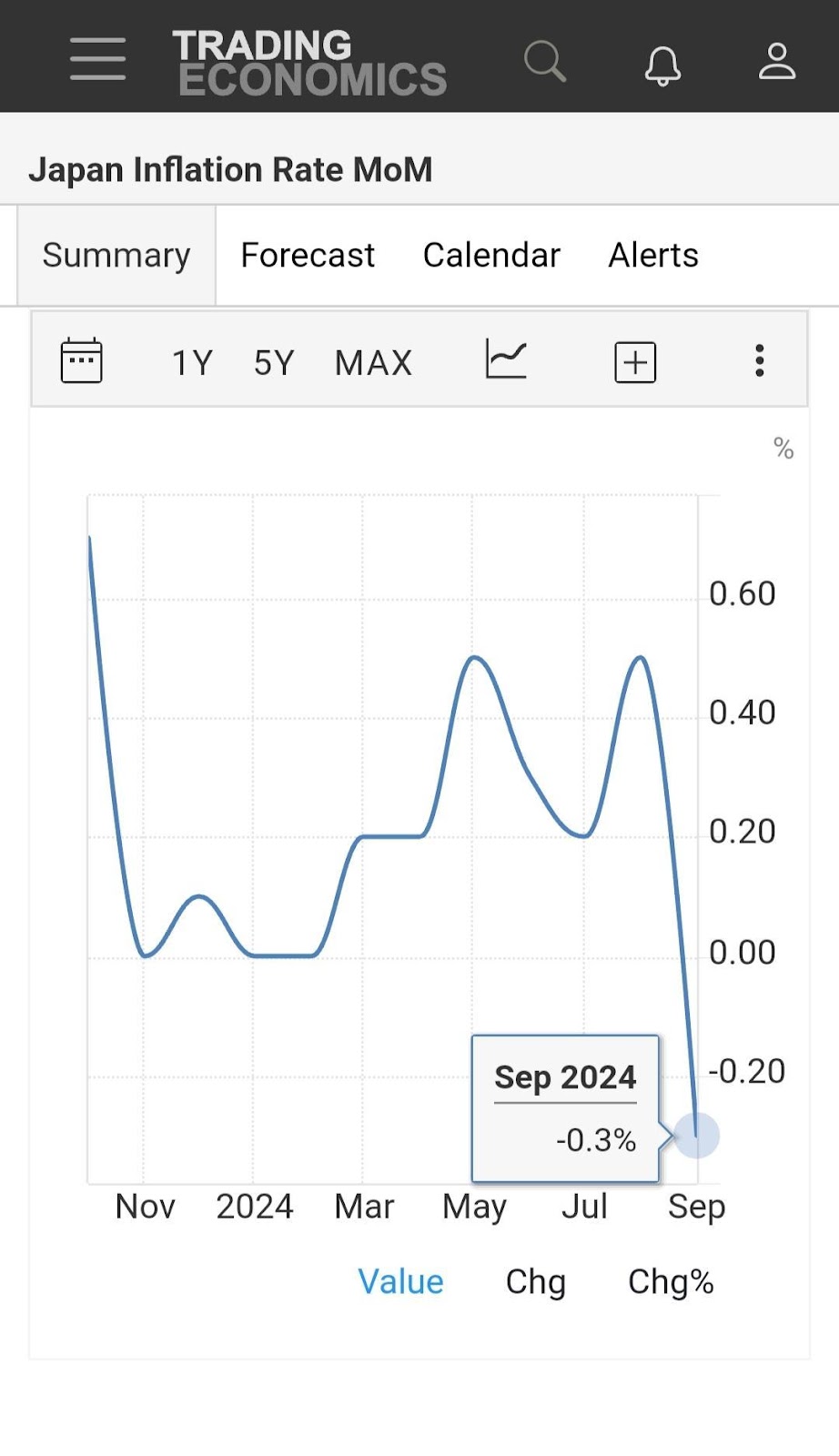
Task: Tap the Trading Economics home logo
Action: (x=309, y=62)
